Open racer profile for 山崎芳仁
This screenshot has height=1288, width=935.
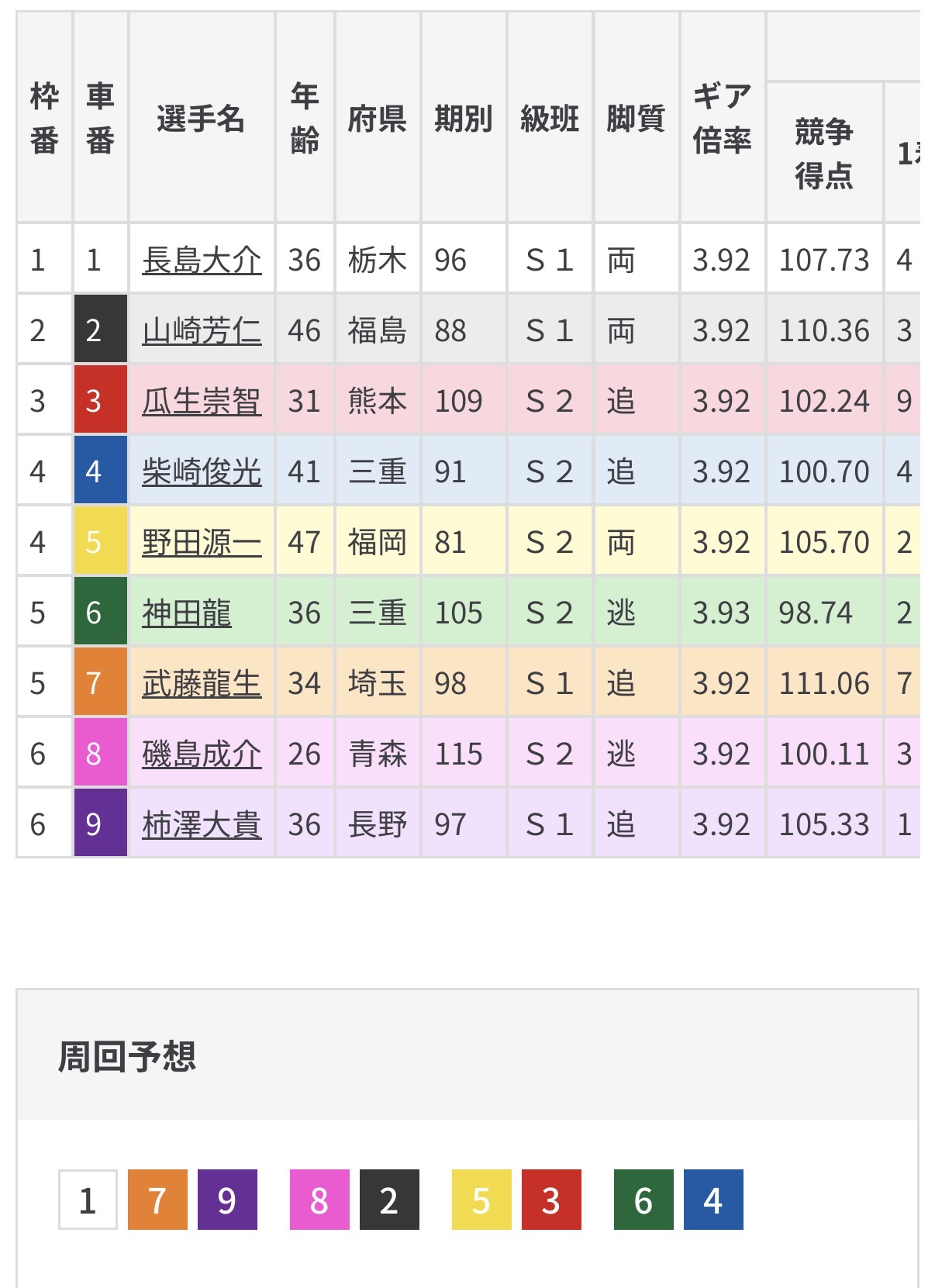[x=202, y=331]
